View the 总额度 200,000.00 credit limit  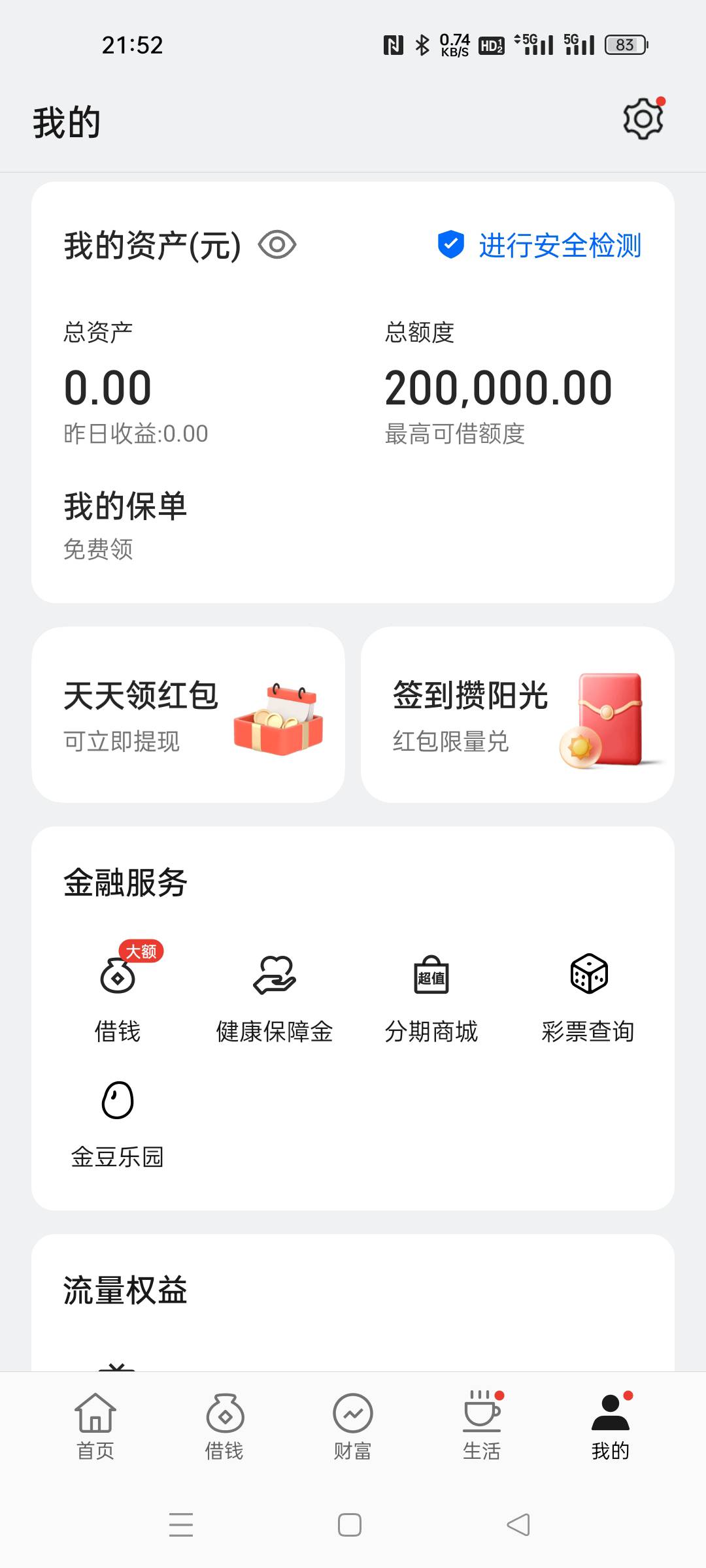click(498, 387)
